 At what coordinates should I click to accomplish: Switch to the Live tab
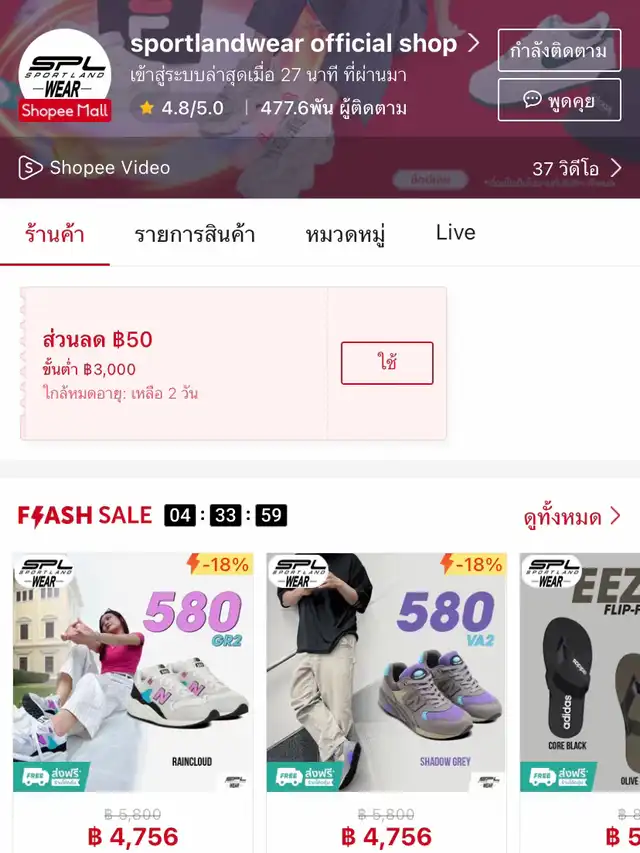click(455, 233)
